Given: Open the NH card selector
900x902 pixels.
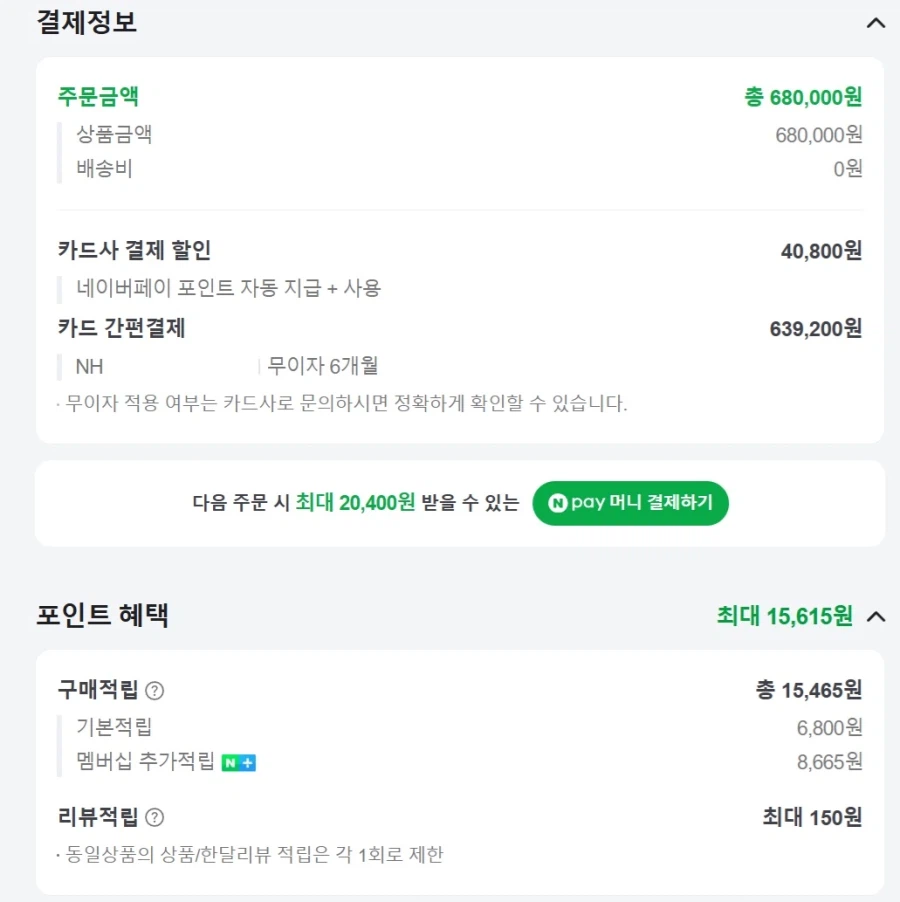Looking at the screenshot, I should [x=140, y=366].
